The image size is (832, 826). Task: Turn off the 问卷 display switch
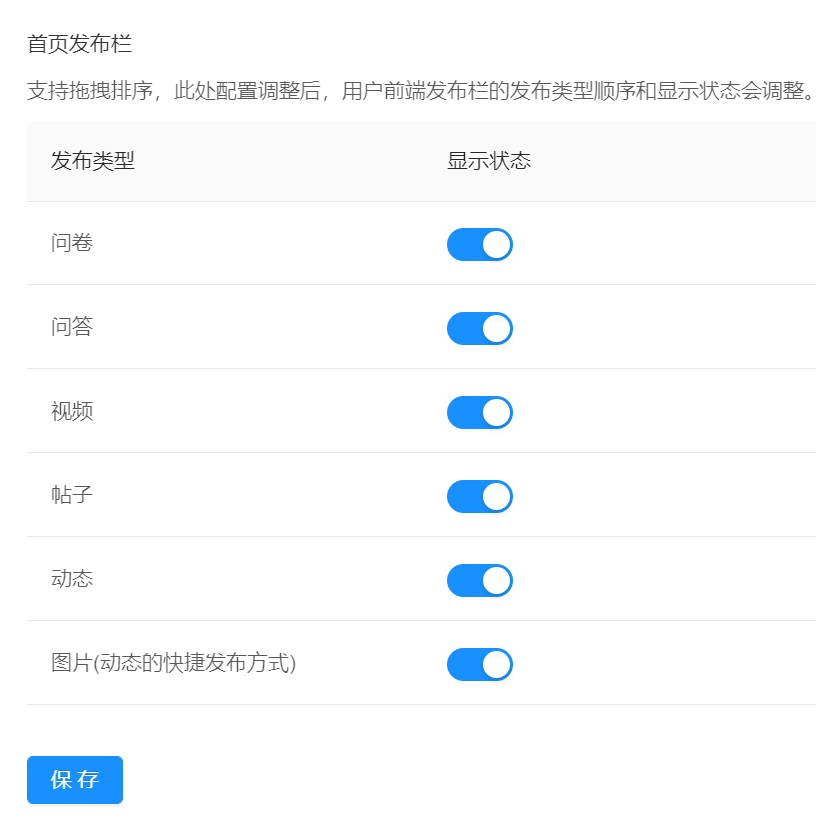480,245
